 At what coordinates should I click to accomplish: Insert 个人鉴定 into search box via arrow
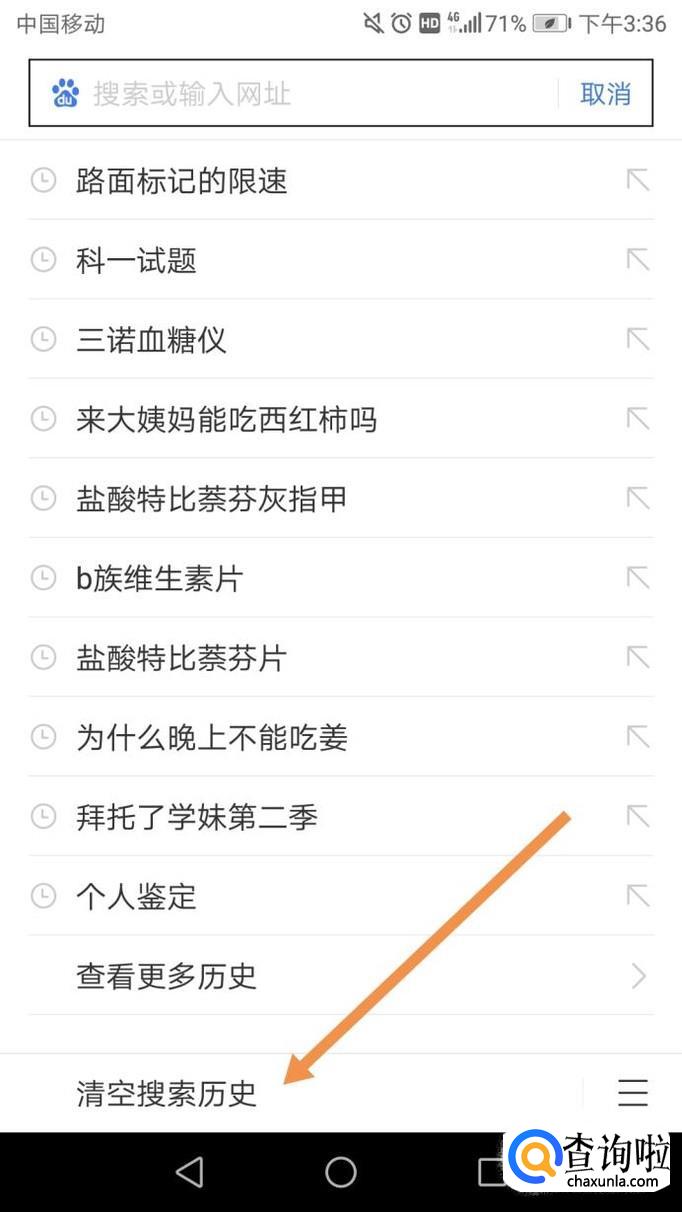[x=637, y=896]
